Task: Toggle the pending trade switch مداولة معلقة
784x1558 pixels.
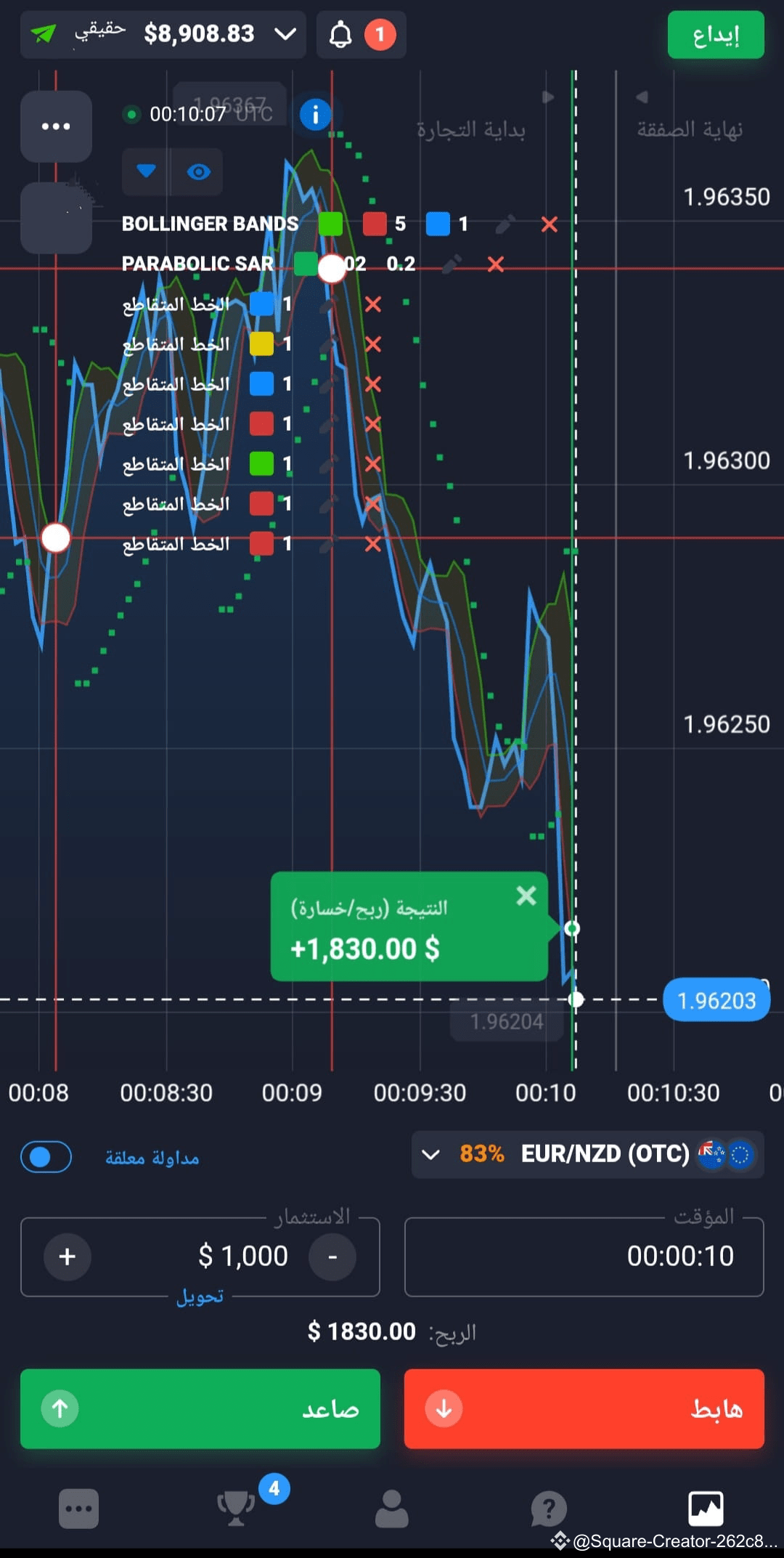Action: click(x=46, y=1157)
